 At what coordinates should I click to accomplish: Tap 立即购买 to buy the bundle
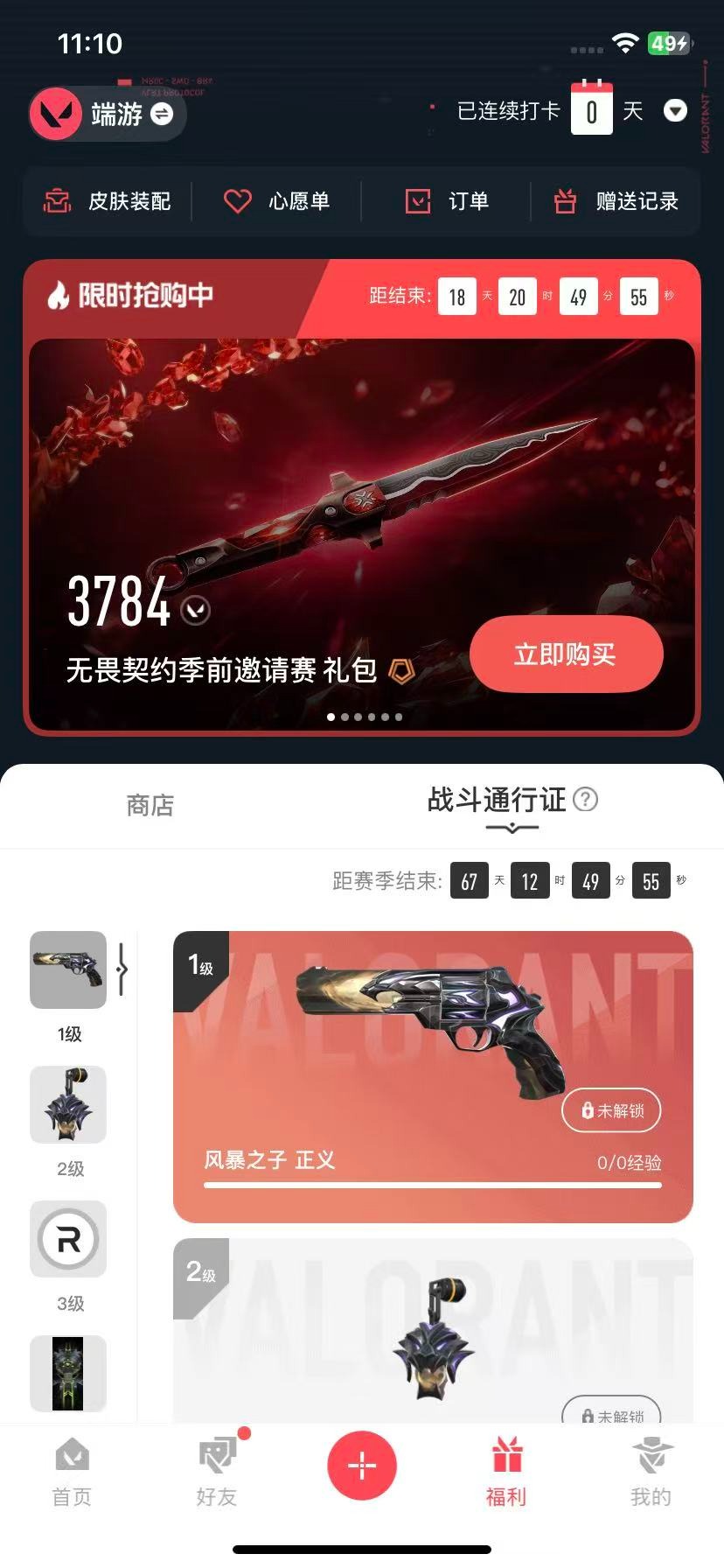point(566,654)
